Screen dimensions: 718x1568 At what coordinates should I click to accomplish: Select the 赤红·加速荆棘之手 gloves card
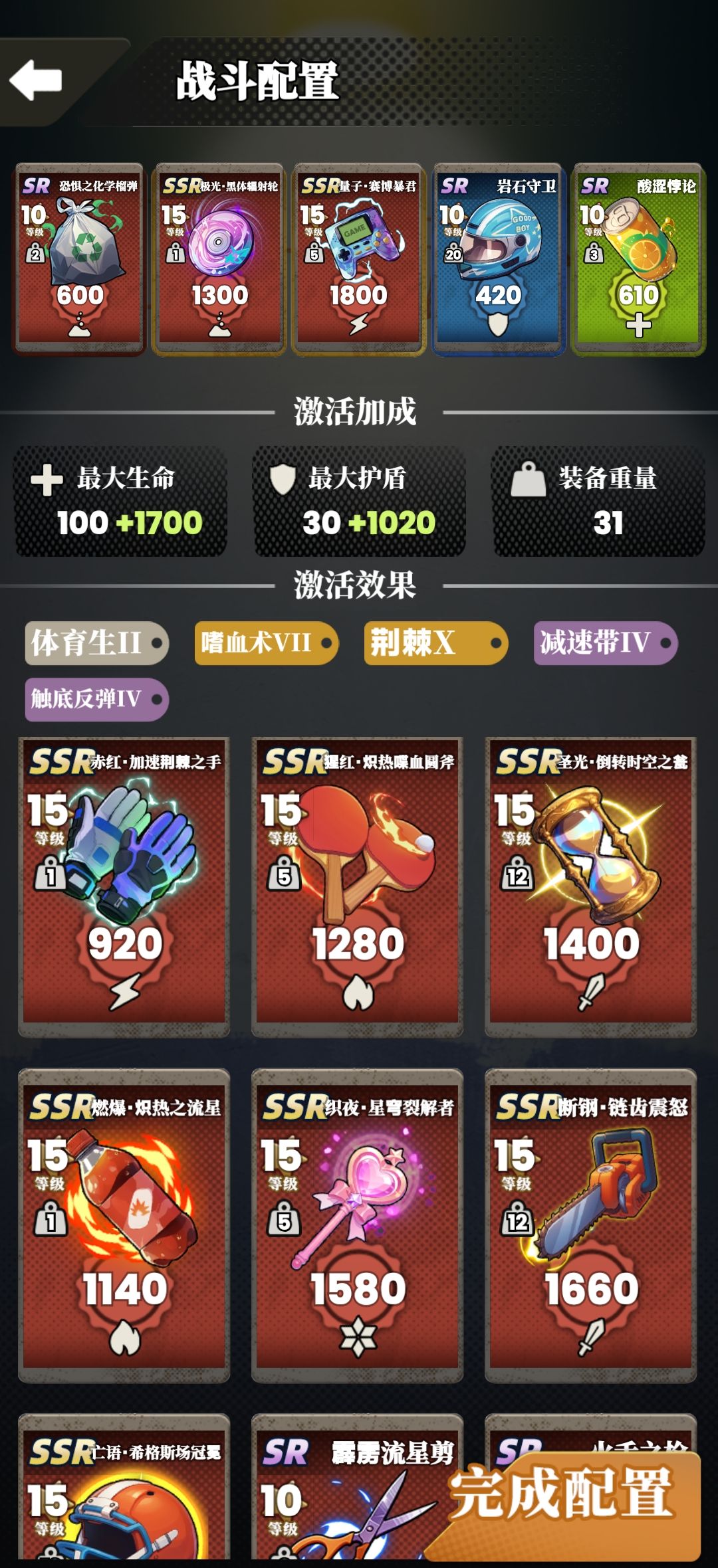click(x=124, y=887)
